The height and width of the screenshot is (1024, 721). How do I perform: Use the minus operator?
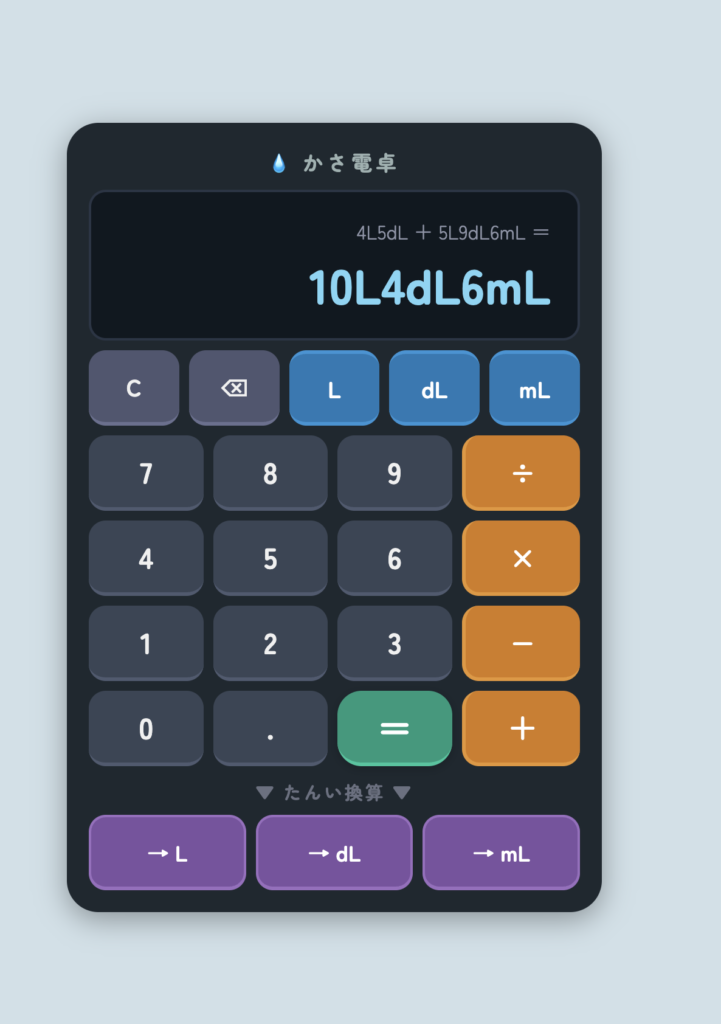pyautogui.click(x=521, y=643)
